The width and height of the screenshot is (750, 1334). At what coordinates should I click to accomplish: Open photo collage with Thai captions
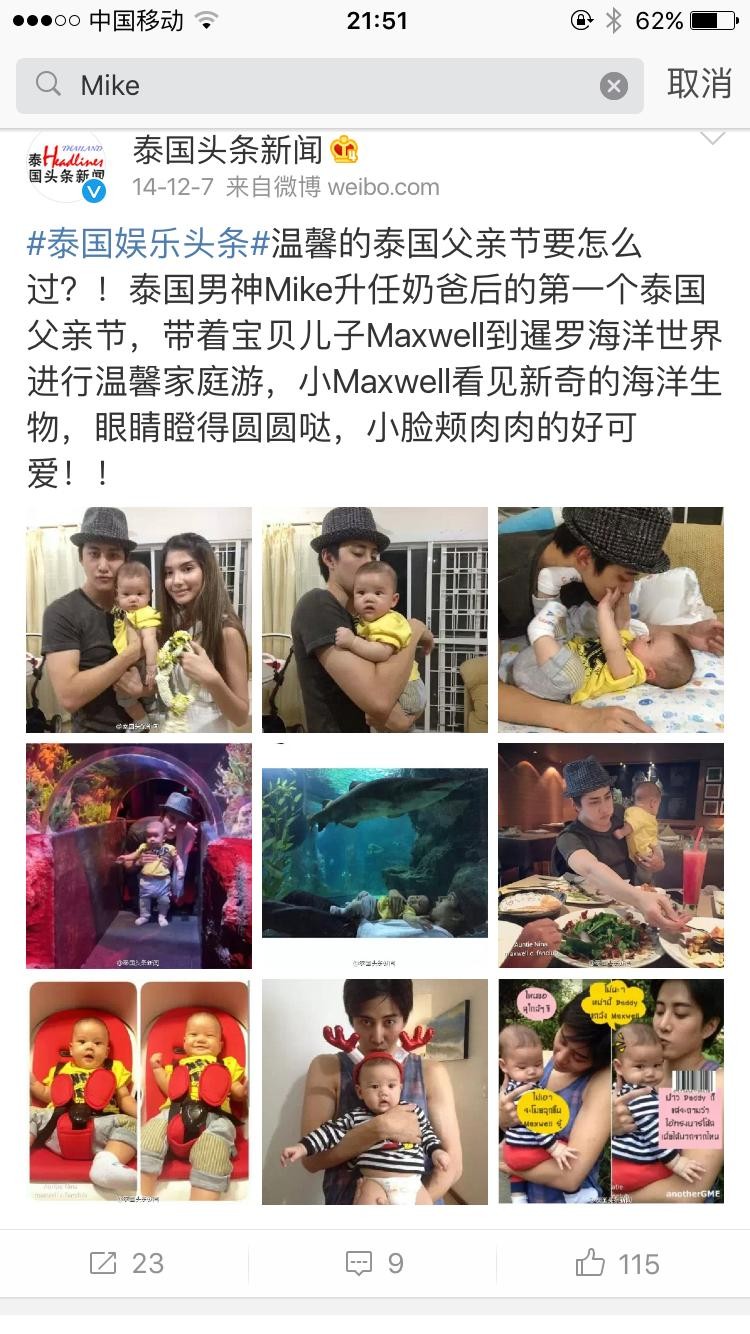[x=610, y=1091]
